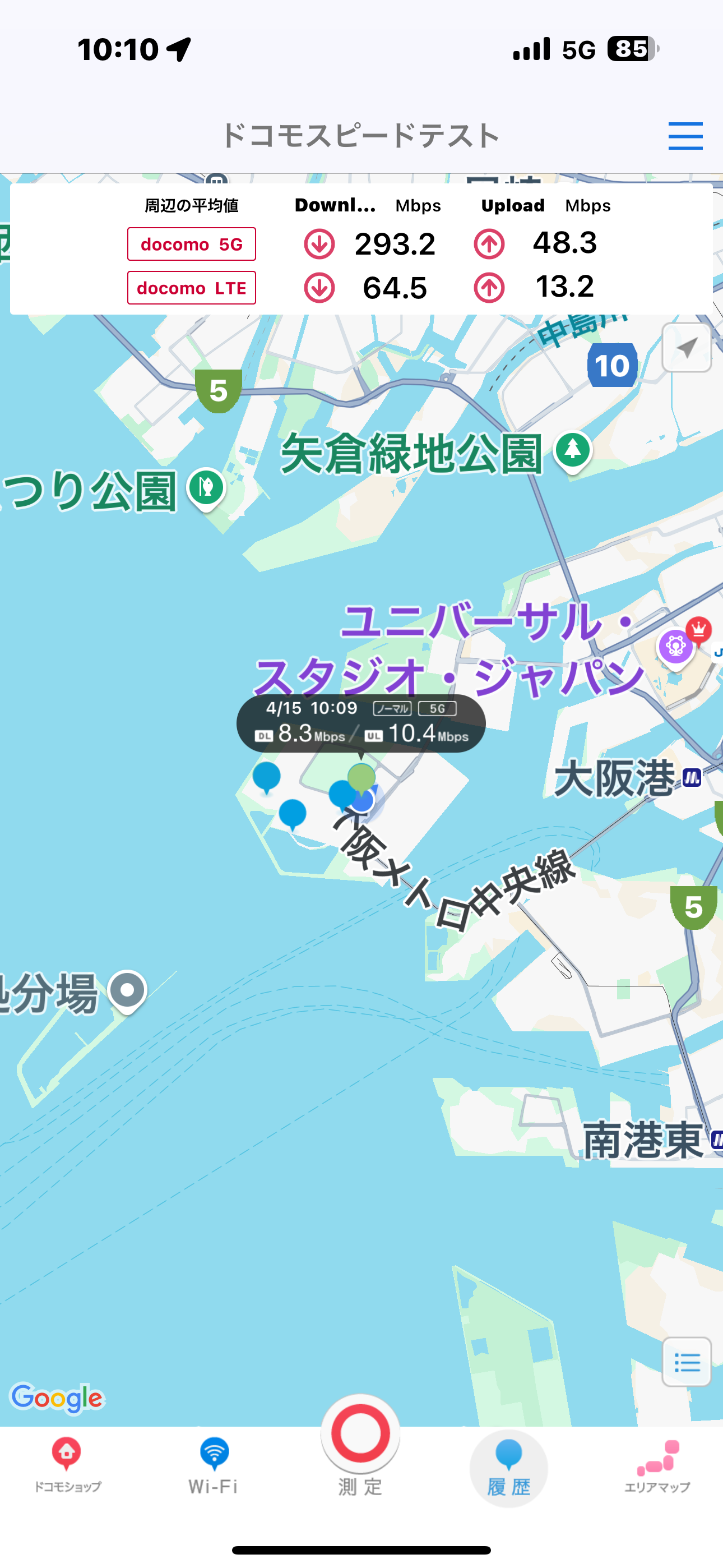Select the 履歴 tab
The width and height of the screenshot is (723, 1568).
(x=509, y=1467)
